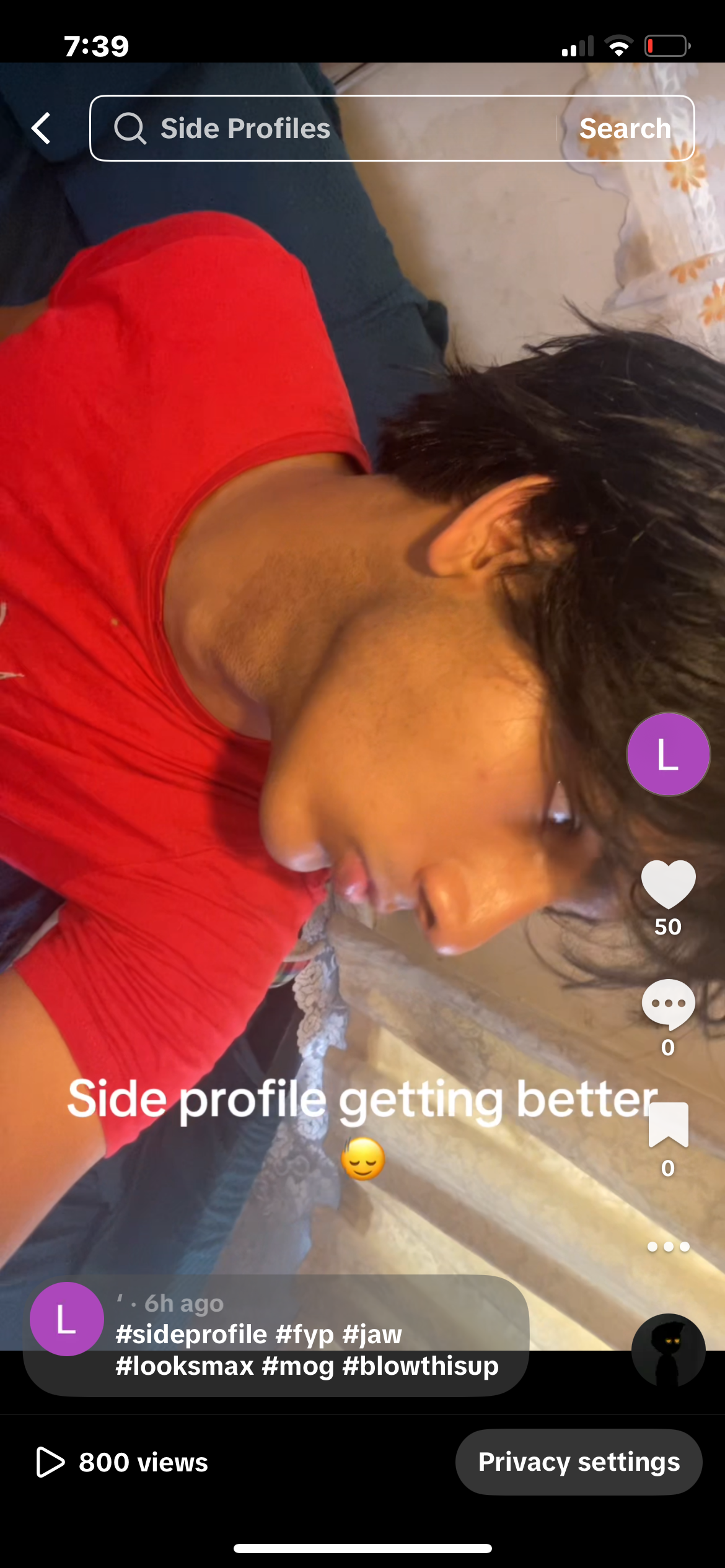Tap the Side Profiles search field

[322, 128]
